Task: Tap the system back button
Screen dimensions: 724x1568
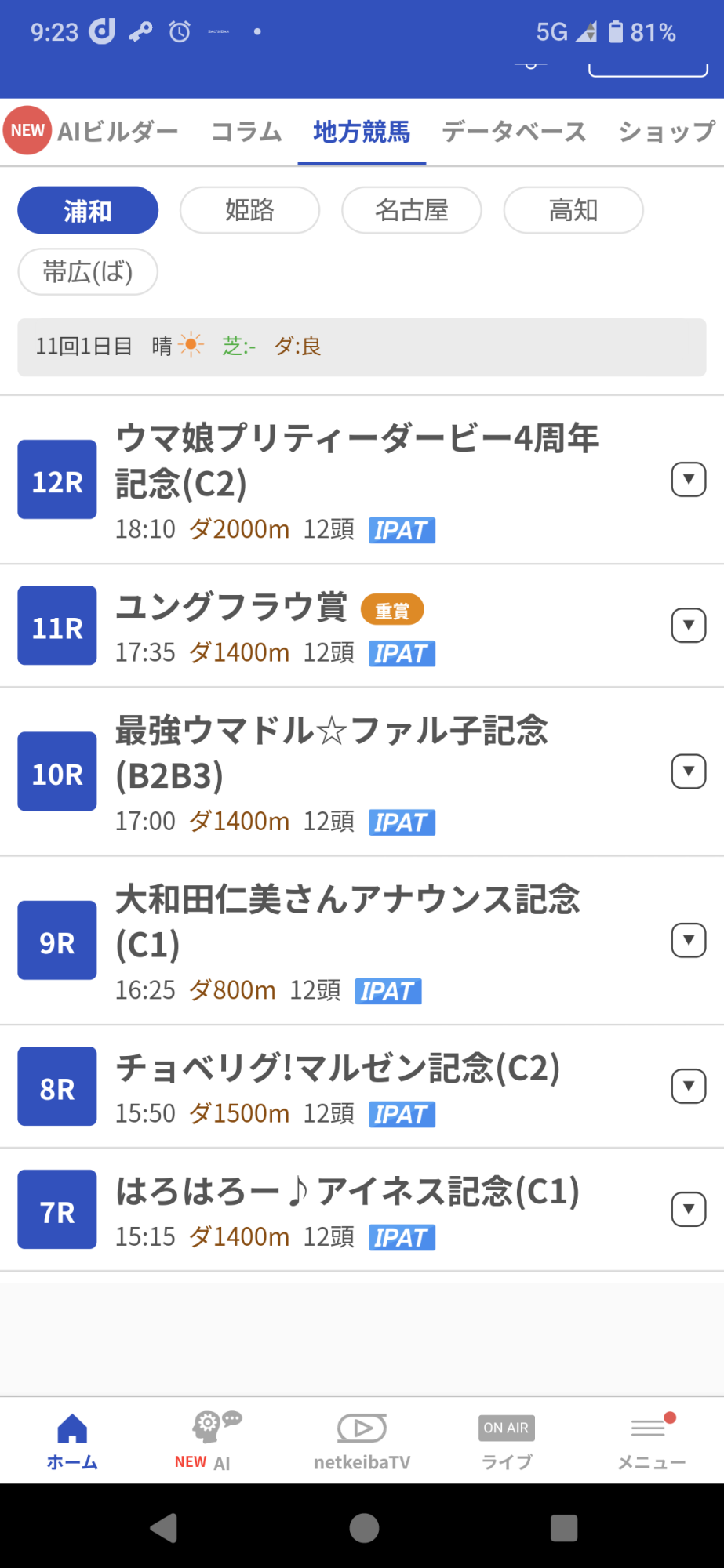Action: [x=163, y=1527]
